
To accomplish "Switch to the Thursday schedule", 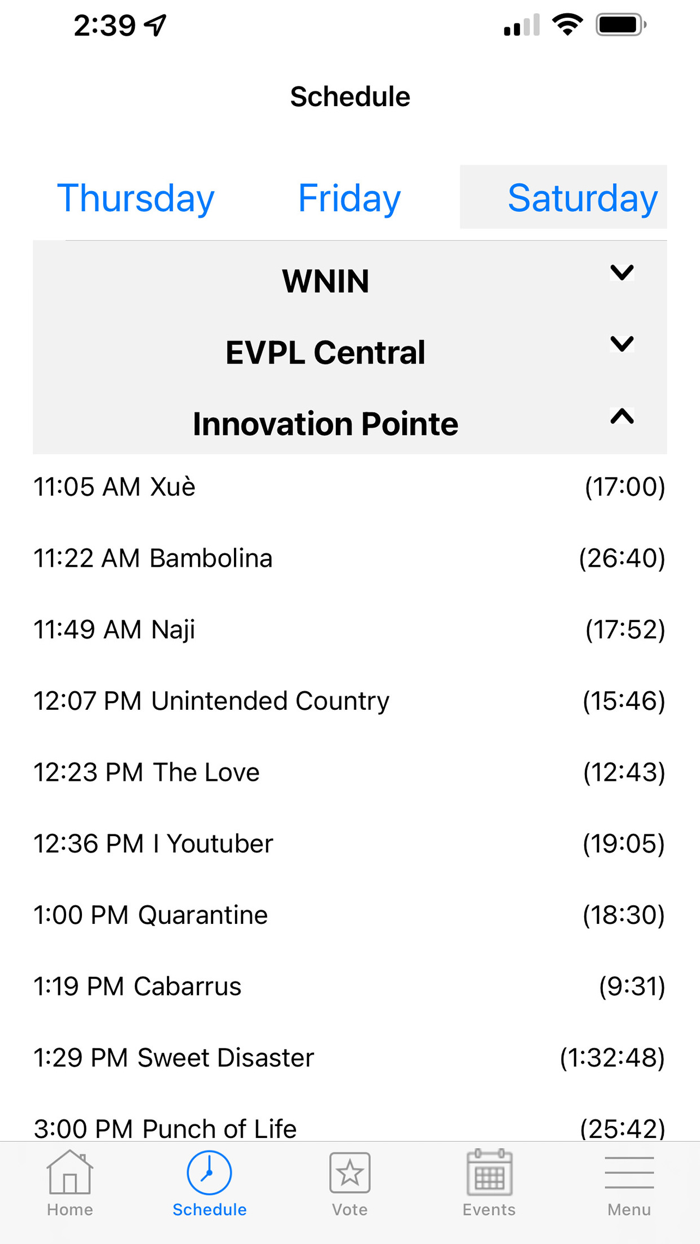I will click(x=135, y=198).
